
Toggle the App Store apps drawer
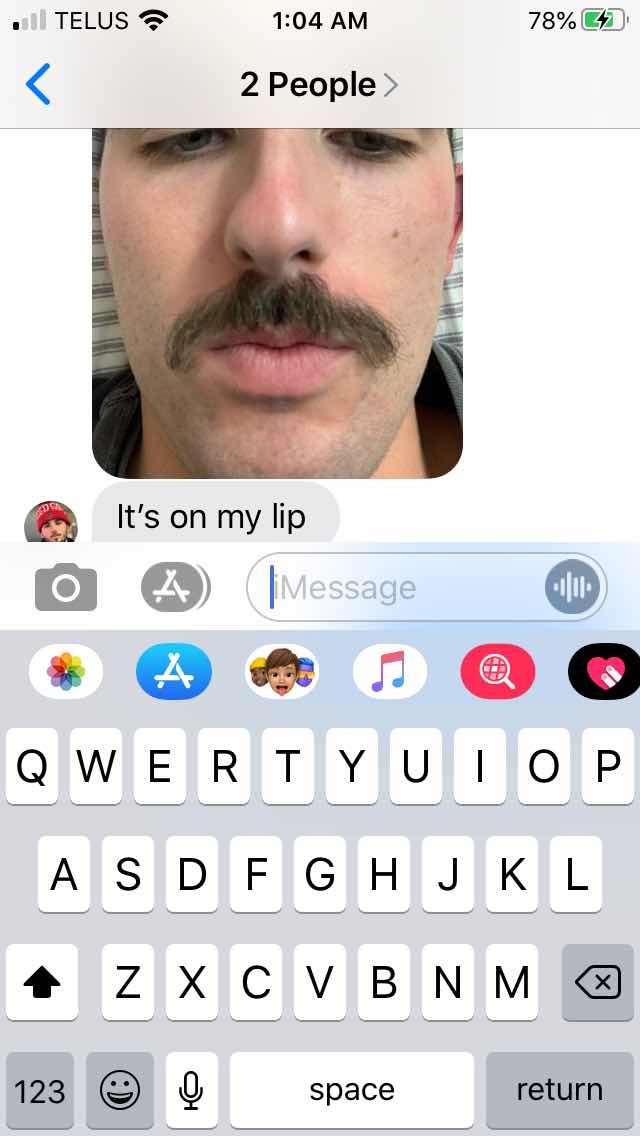175,587
